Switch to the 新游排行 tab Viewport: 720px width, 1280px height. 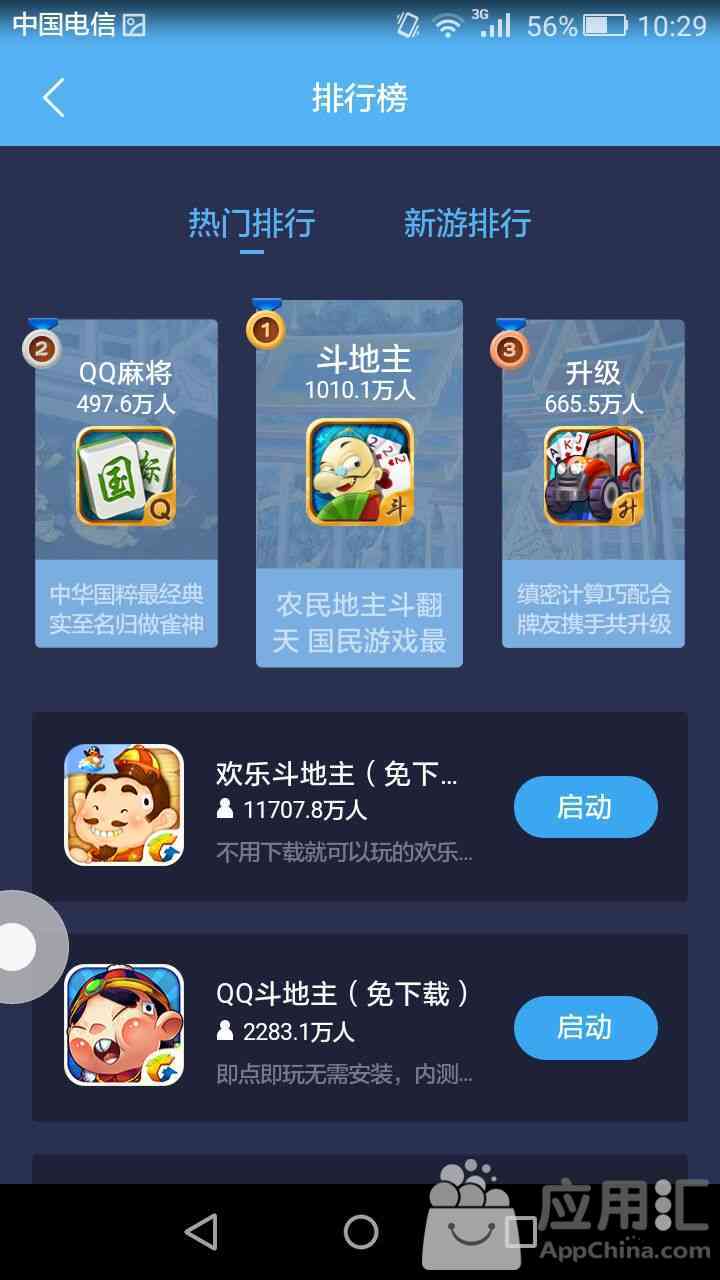point(467,222)
